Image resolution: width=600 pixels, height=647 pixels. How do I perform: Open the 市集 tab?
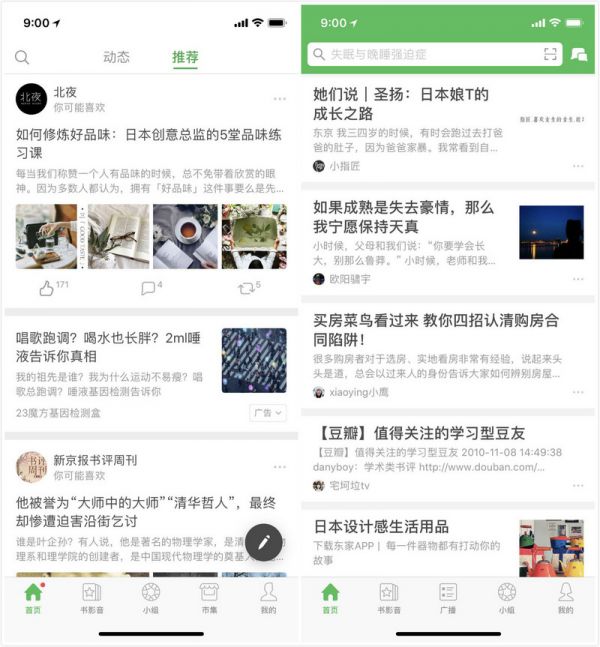point(209,597)
